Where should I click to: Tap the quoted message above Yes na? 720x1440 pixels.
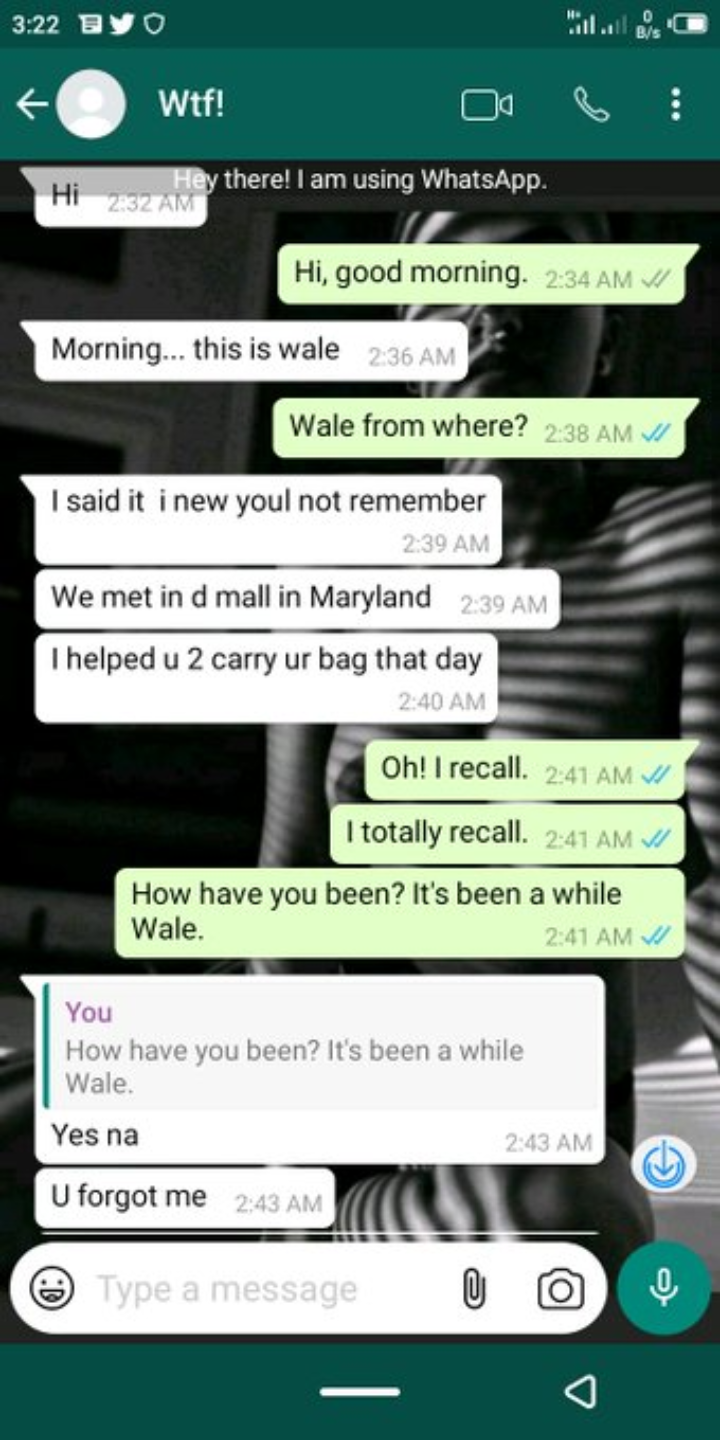pyautogui.click(x=320, y=1048)
